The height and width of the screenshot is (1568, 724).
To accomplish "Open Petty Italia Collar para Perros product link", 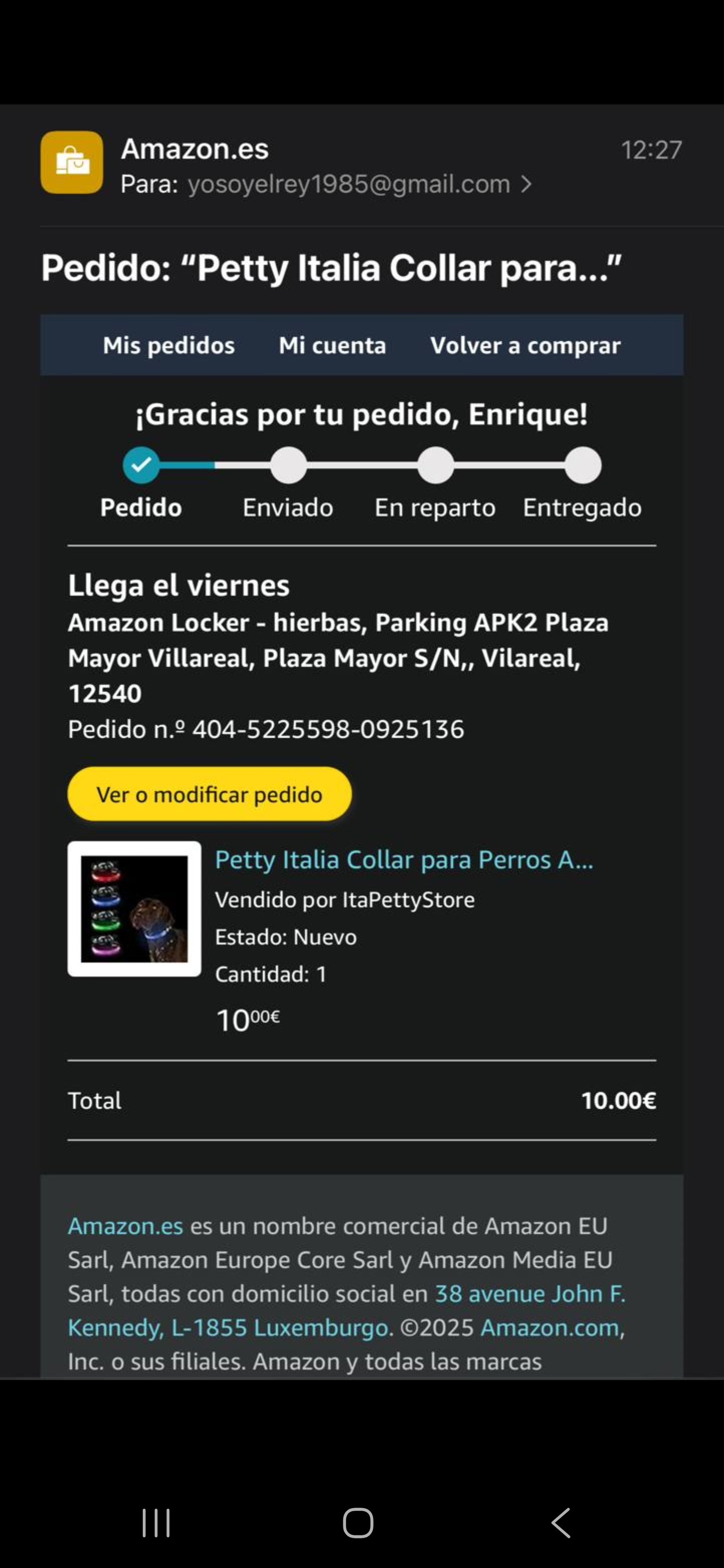I will coord(404,859).
